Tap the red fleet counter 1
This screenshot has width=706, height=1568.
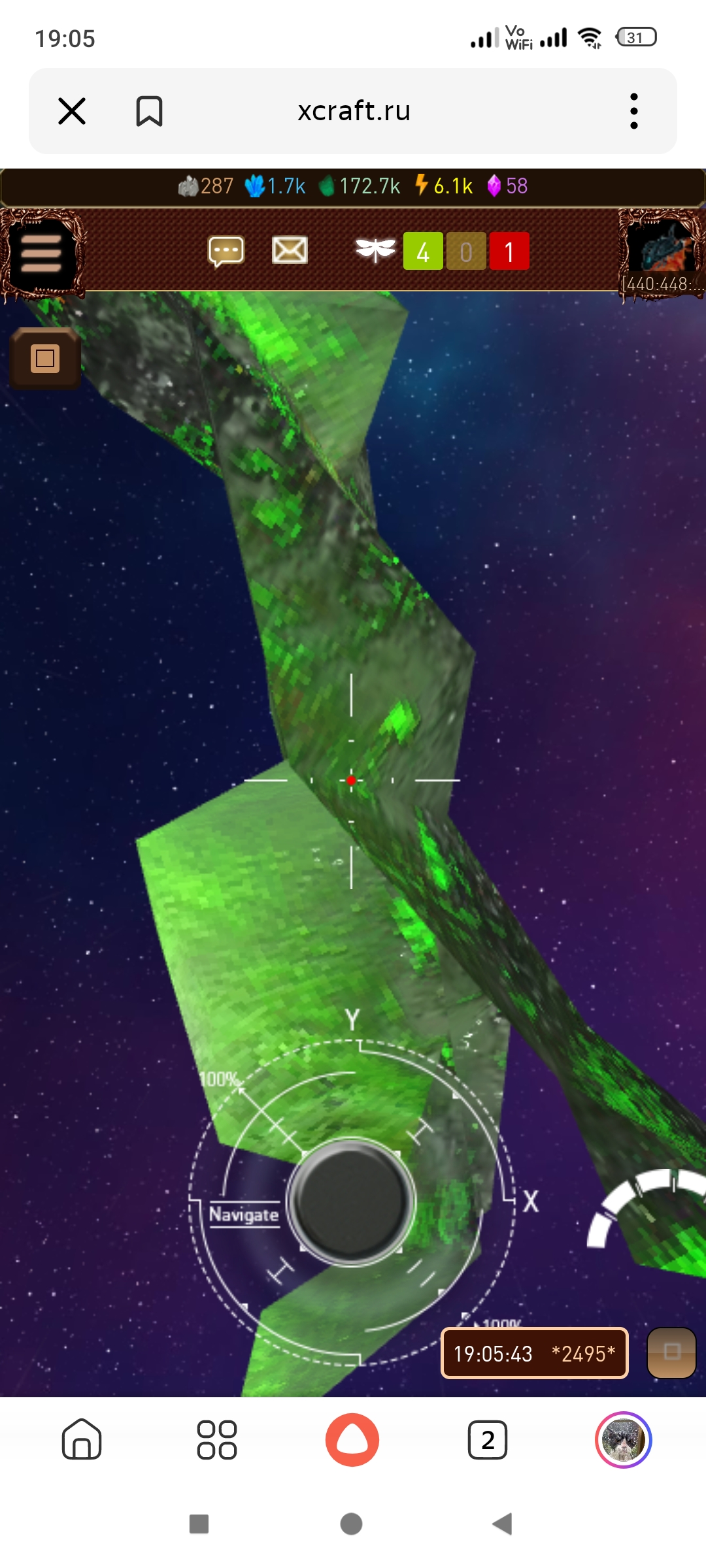(x=509, y=252)
